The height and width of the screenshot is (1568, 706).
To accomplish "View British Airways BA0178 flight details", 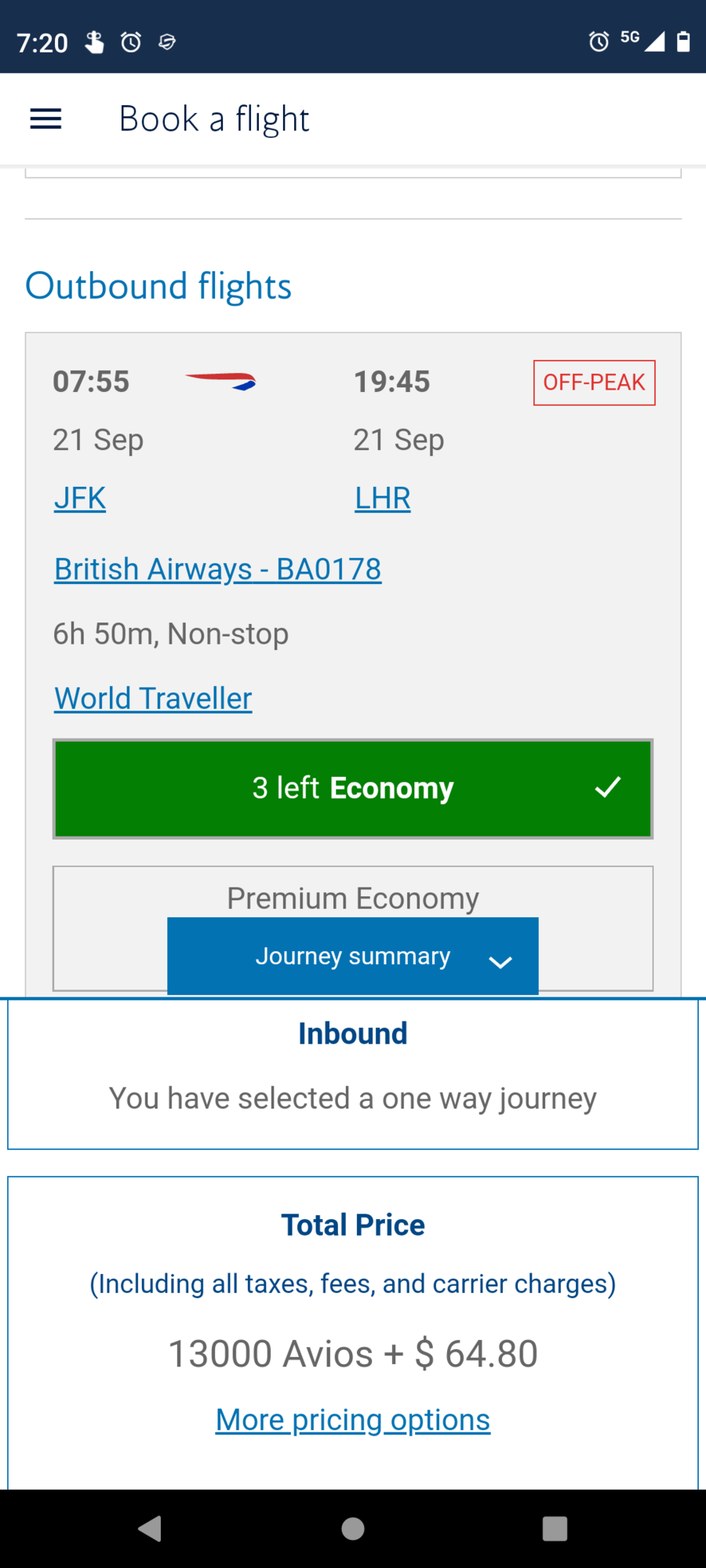I will (217, 569).
